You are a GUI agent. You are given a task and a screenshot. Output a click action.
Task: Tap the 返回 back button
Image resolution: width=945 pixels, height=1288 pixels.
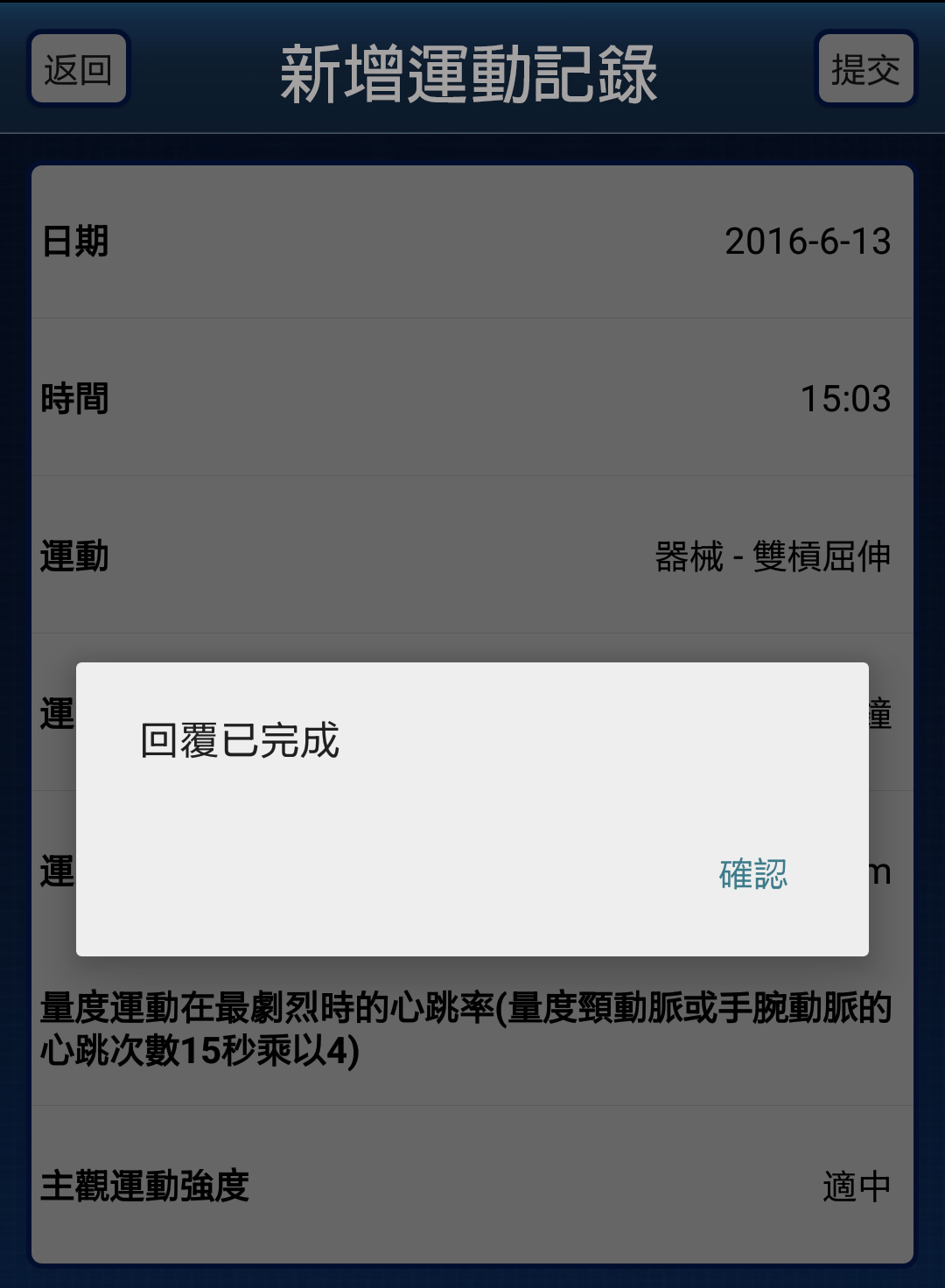[x=78, y=69]
